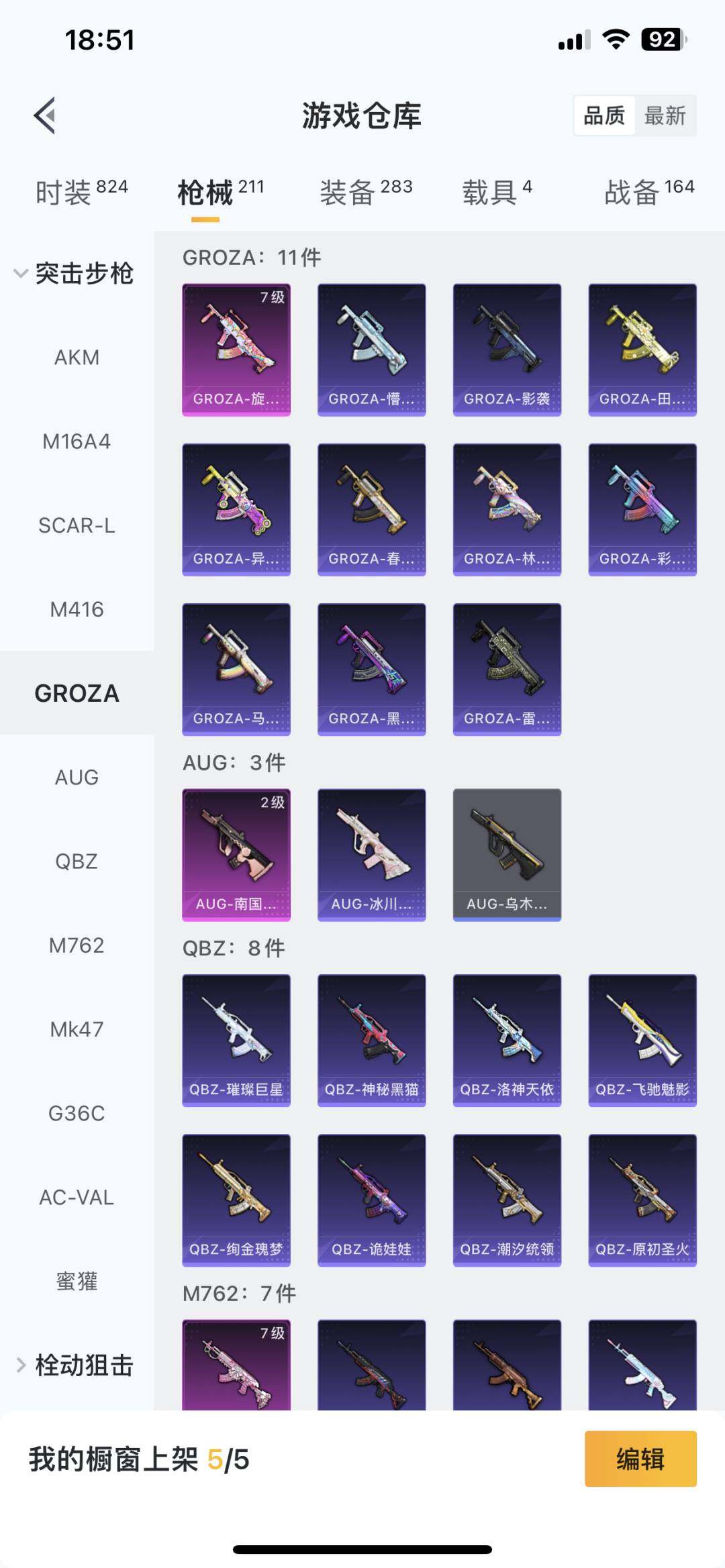The image size is (725, 1568).
Task: Open the GROZA-影袭 skin
Action: pyautogui.click(x=507, y=350)
